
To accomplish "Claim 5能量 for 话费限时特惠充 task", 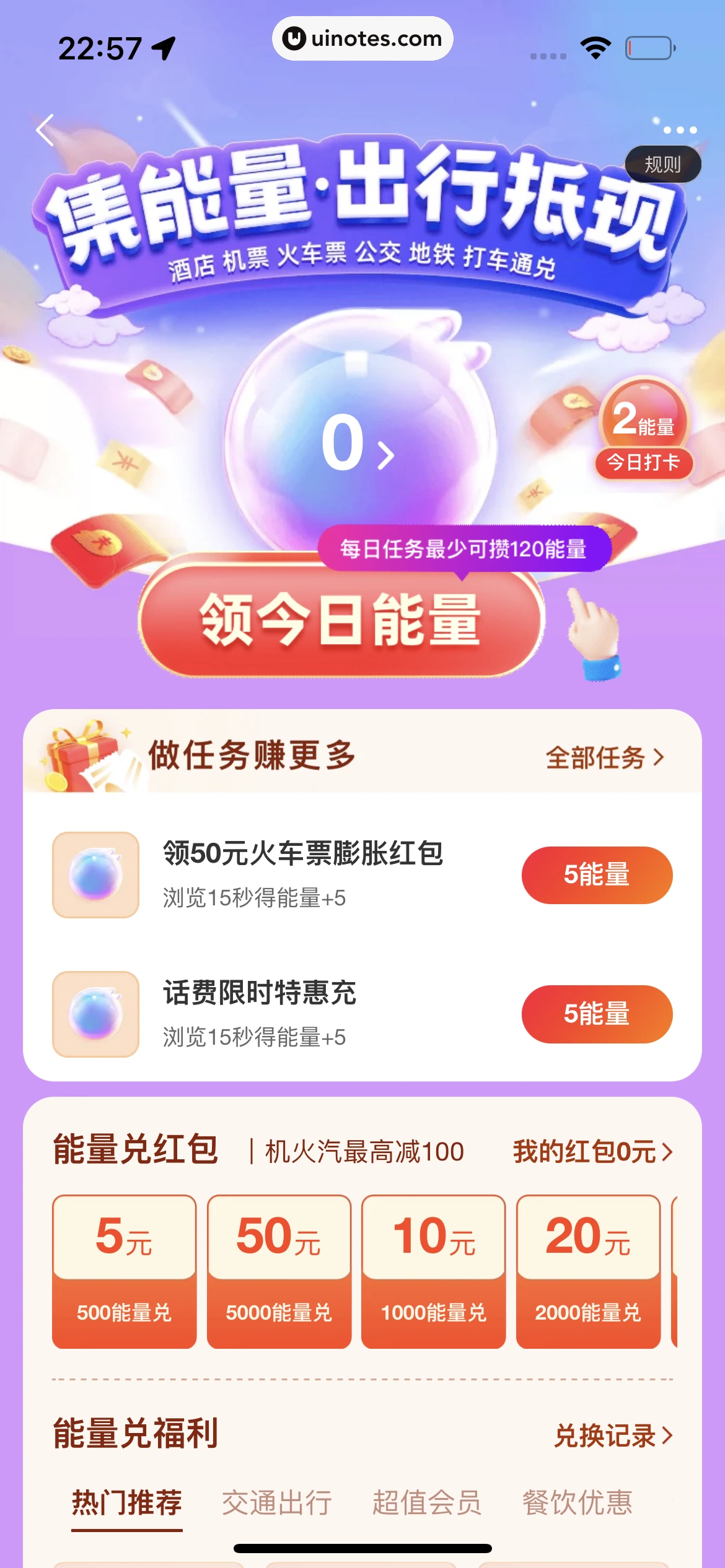I will coord(596,1014).
